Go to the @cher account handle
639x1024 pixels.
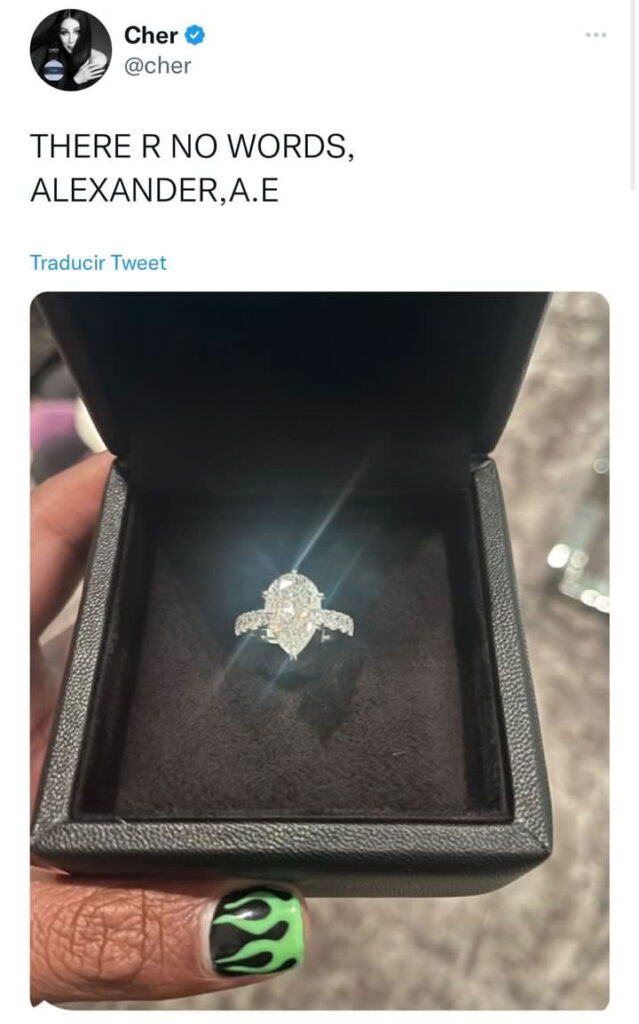coord(157,66)
